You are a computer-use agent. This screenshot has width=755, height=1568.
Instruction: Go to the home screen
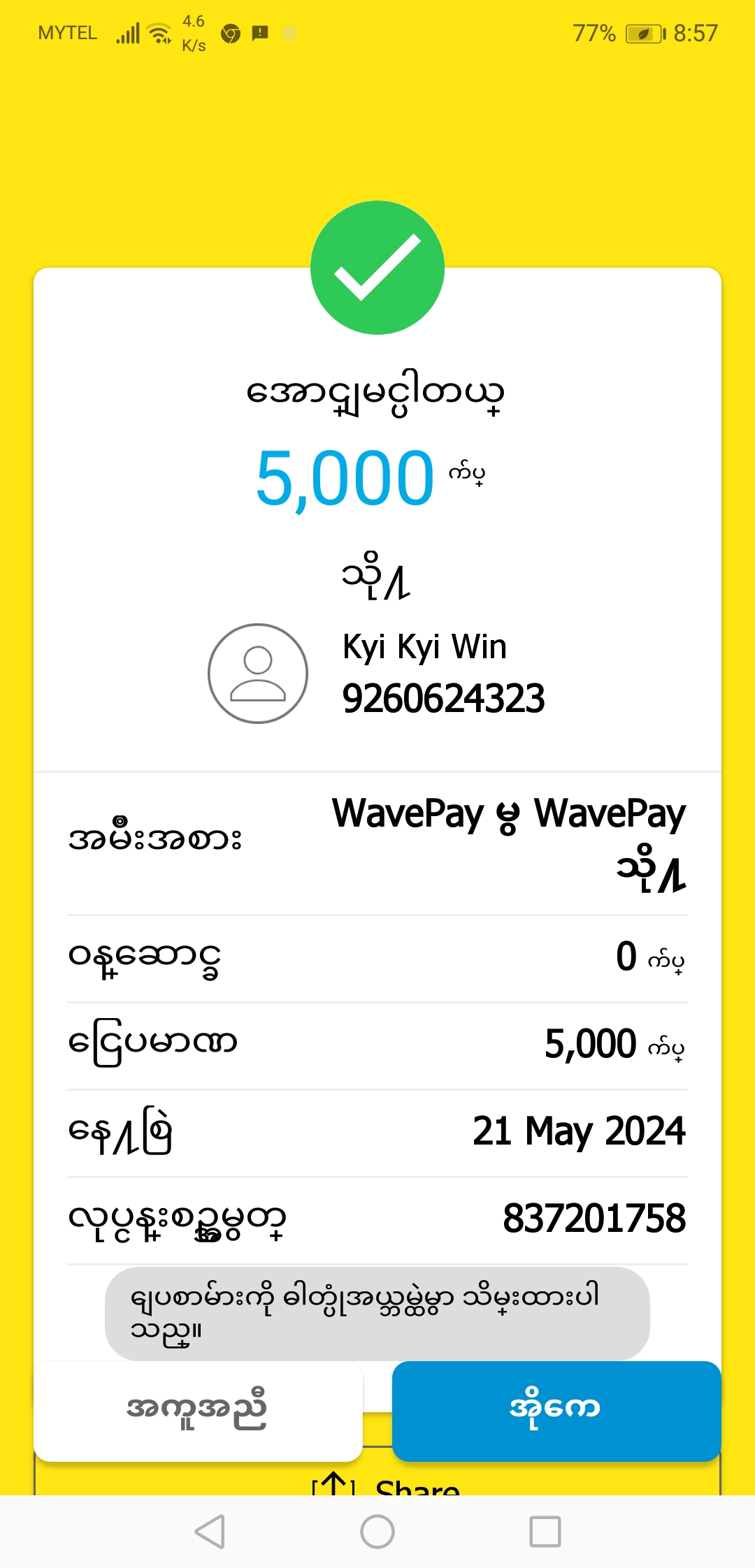(x=377, y=1532)
